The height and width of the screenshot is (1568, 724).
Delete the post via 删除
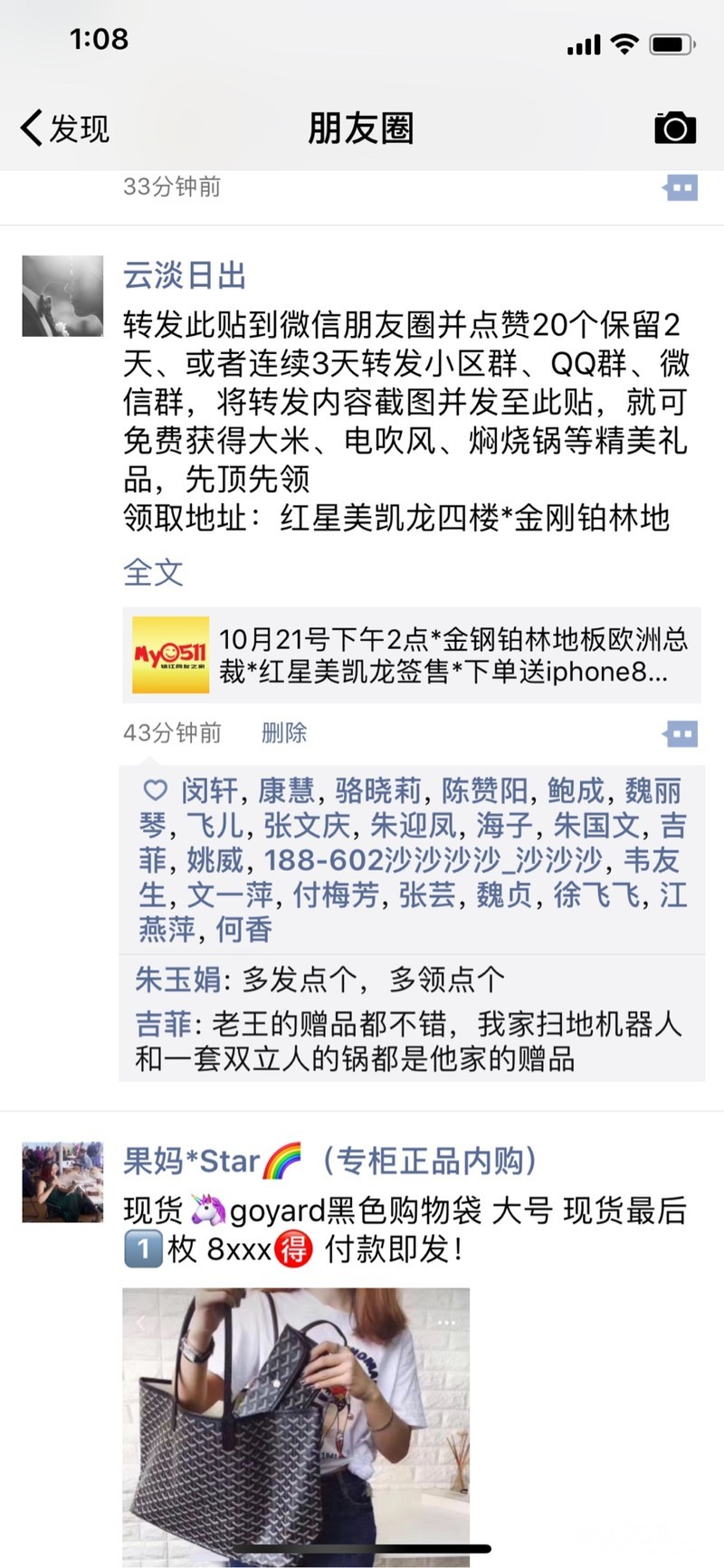[284, 732]
